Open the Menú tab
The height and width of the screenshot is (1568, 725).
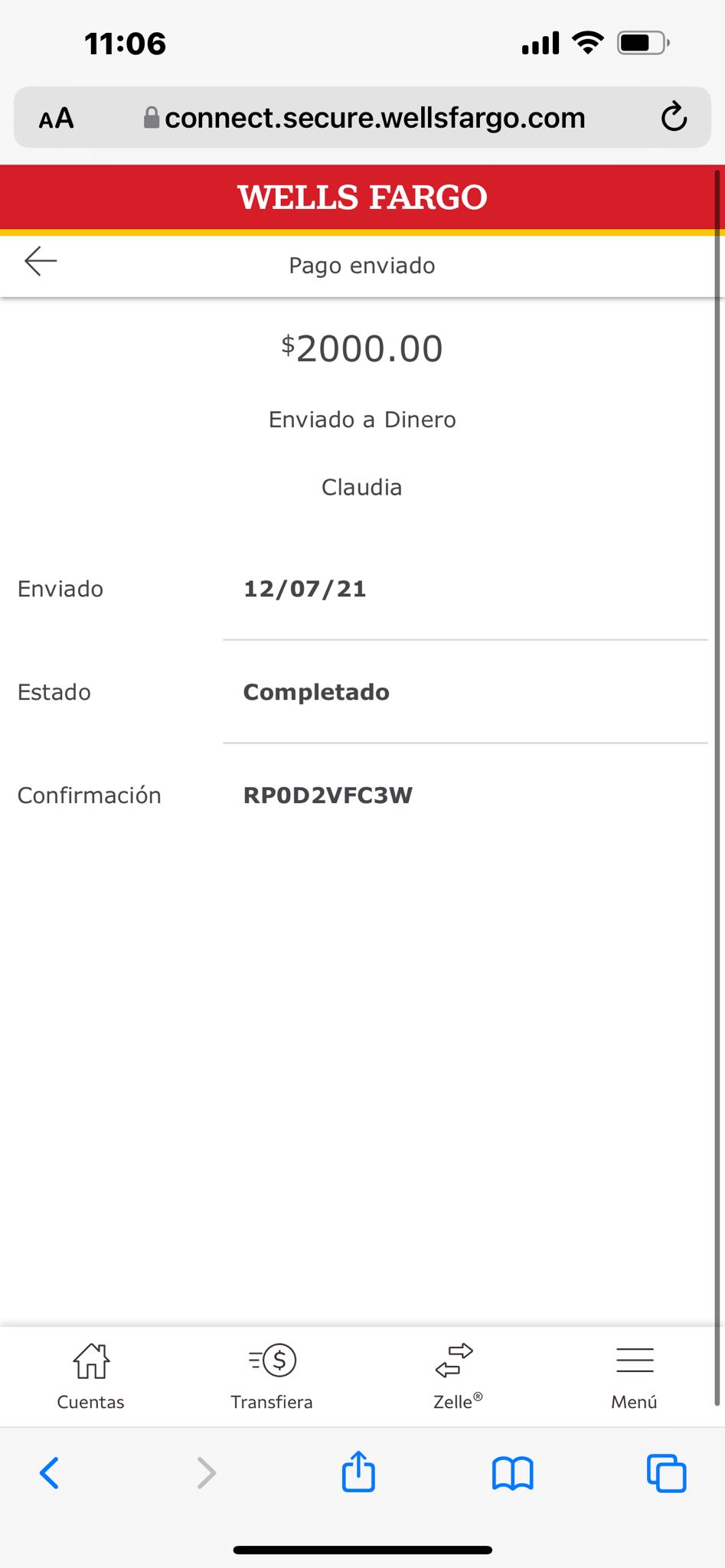tap(635, 1377)
